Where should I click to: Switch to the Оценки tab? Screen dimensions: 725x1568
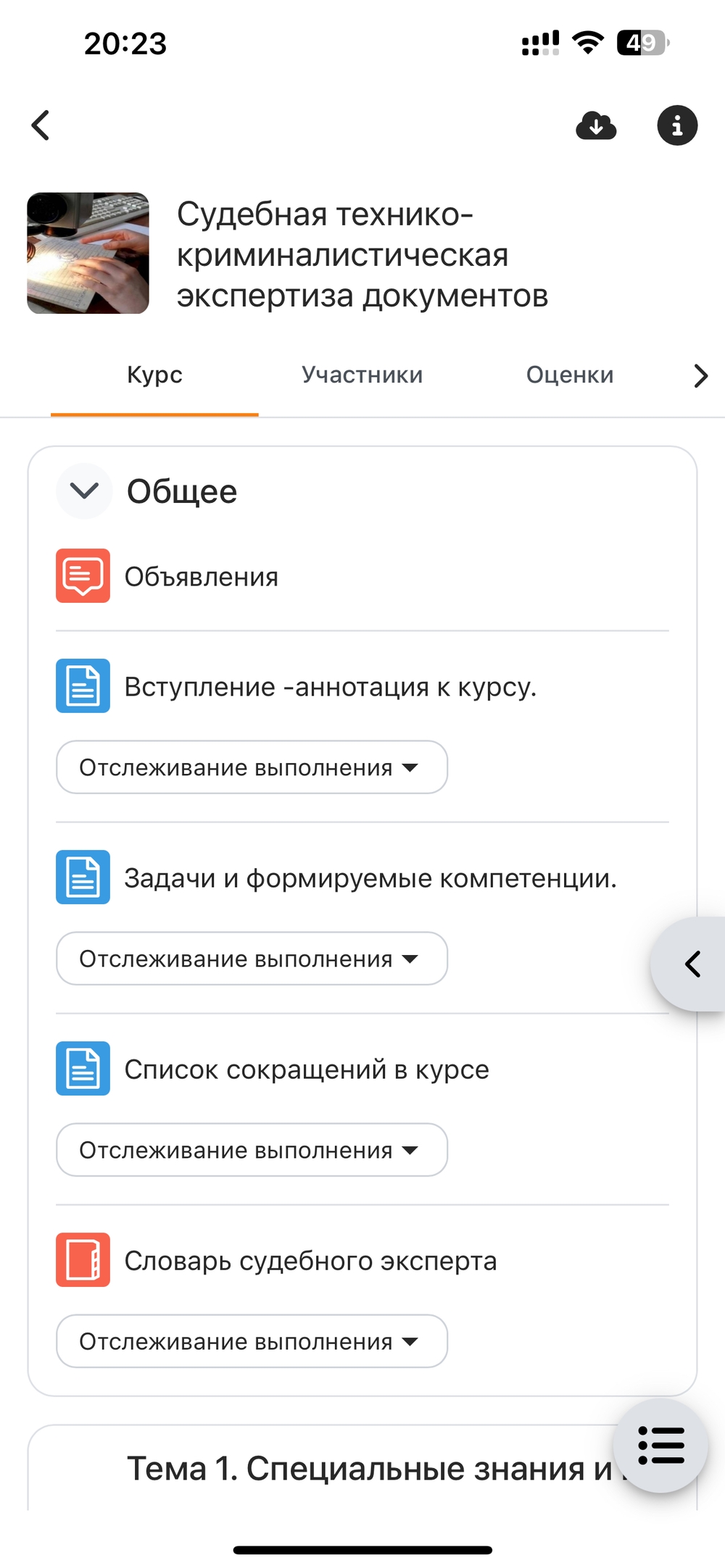tap(570, 375)
